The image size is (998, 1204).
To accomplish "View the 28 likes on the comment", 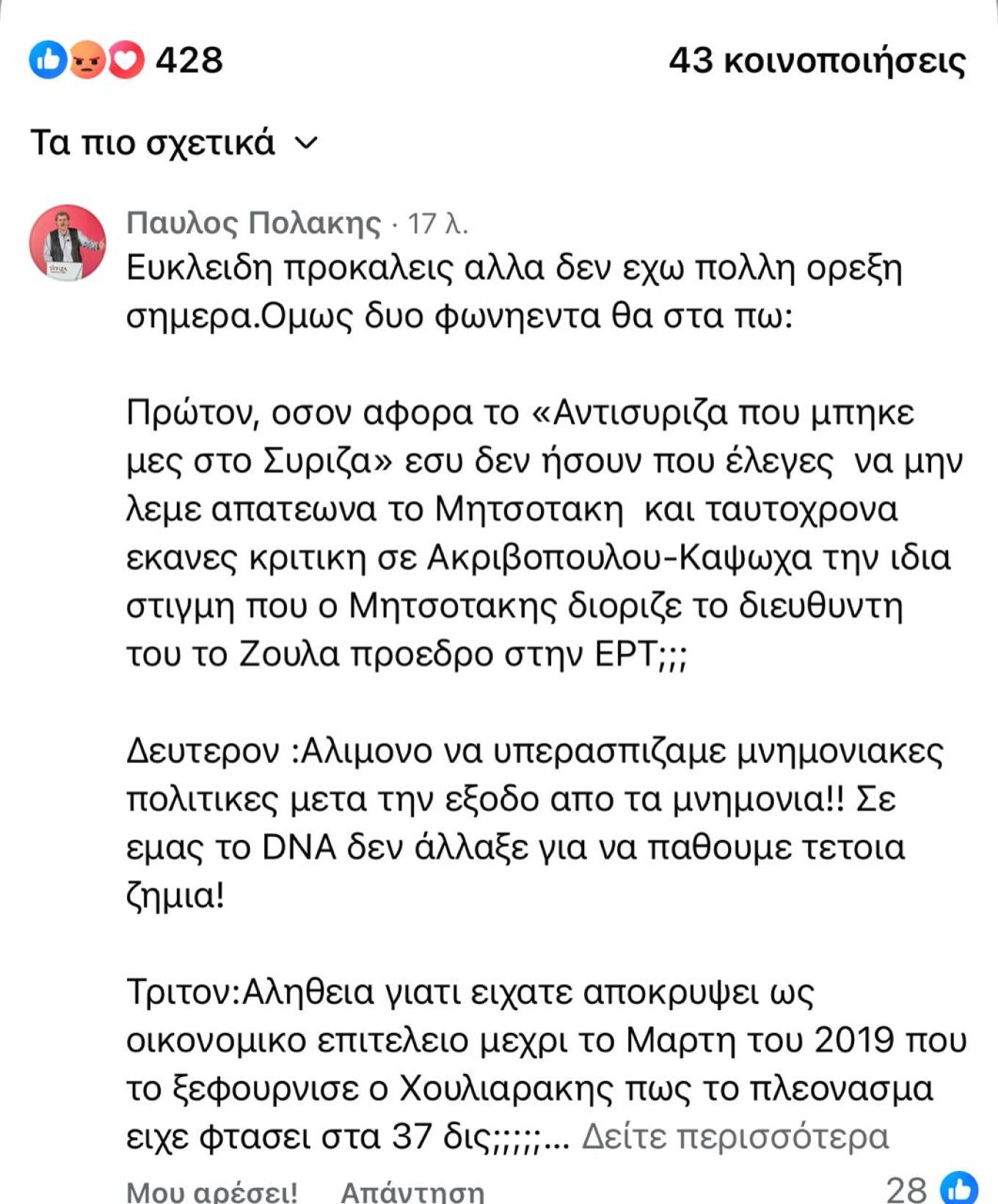I will click(x=932, y=1189).
